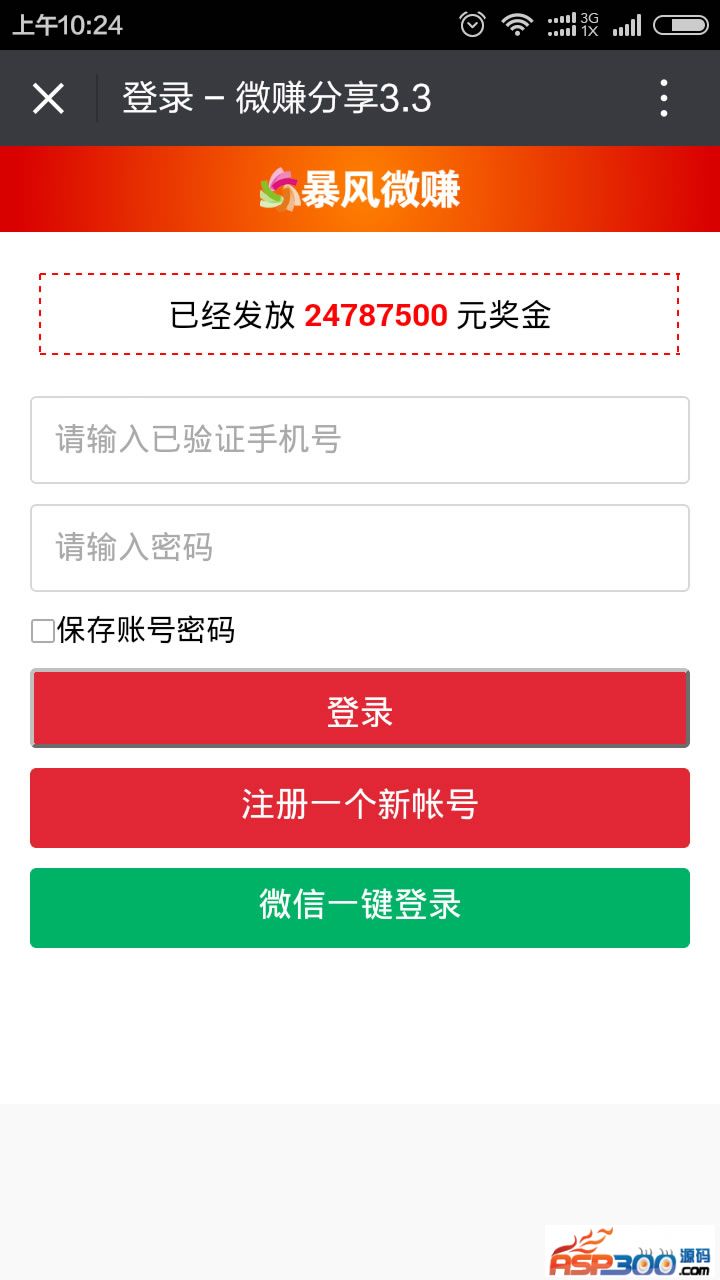Image resolution: width=720 pixels, height=1280 pixels.
Task: Choose 微信一键登录 to sign in with WeChat
Action: coord(360,907)
